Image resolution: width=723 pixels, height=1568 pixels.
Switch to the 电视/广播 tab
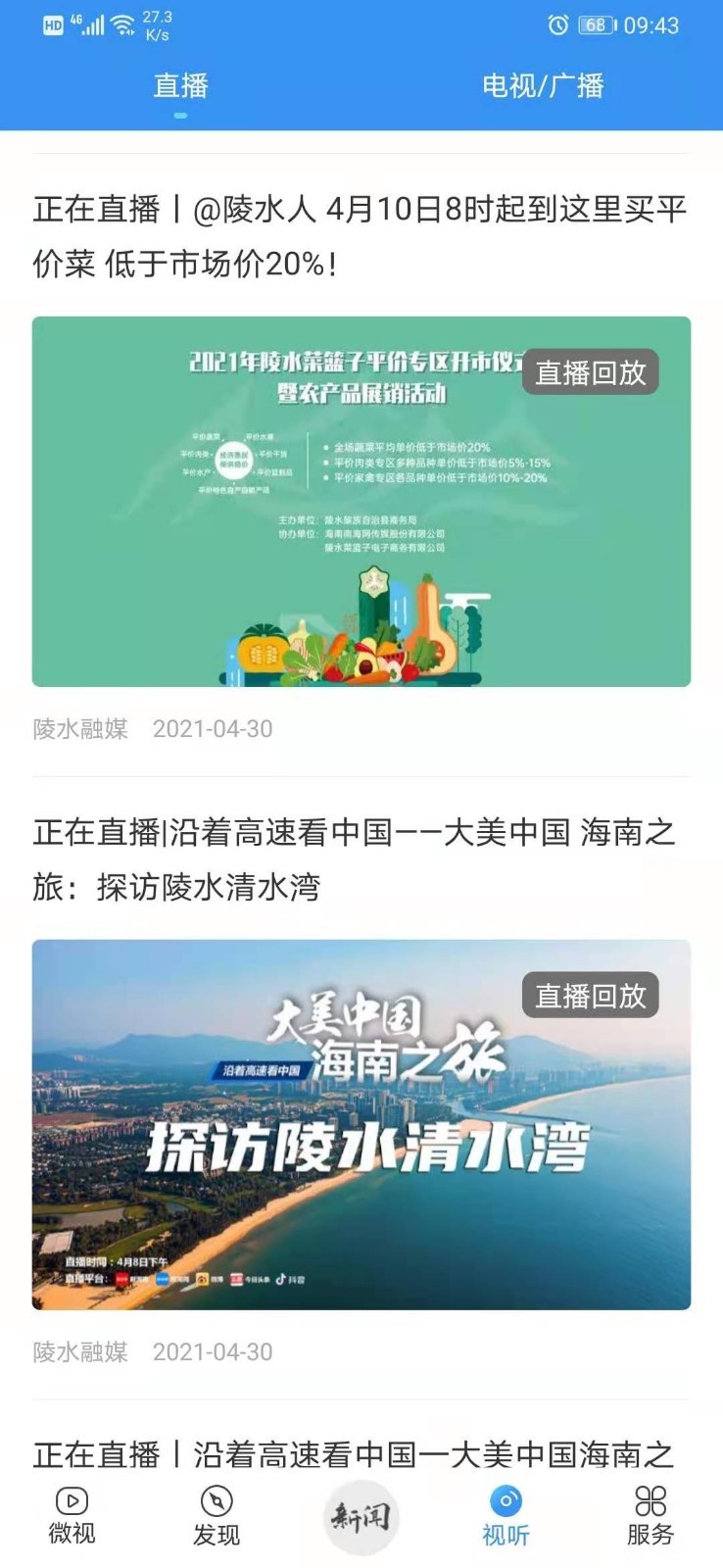pyautogui.click(x=542, y=86)
